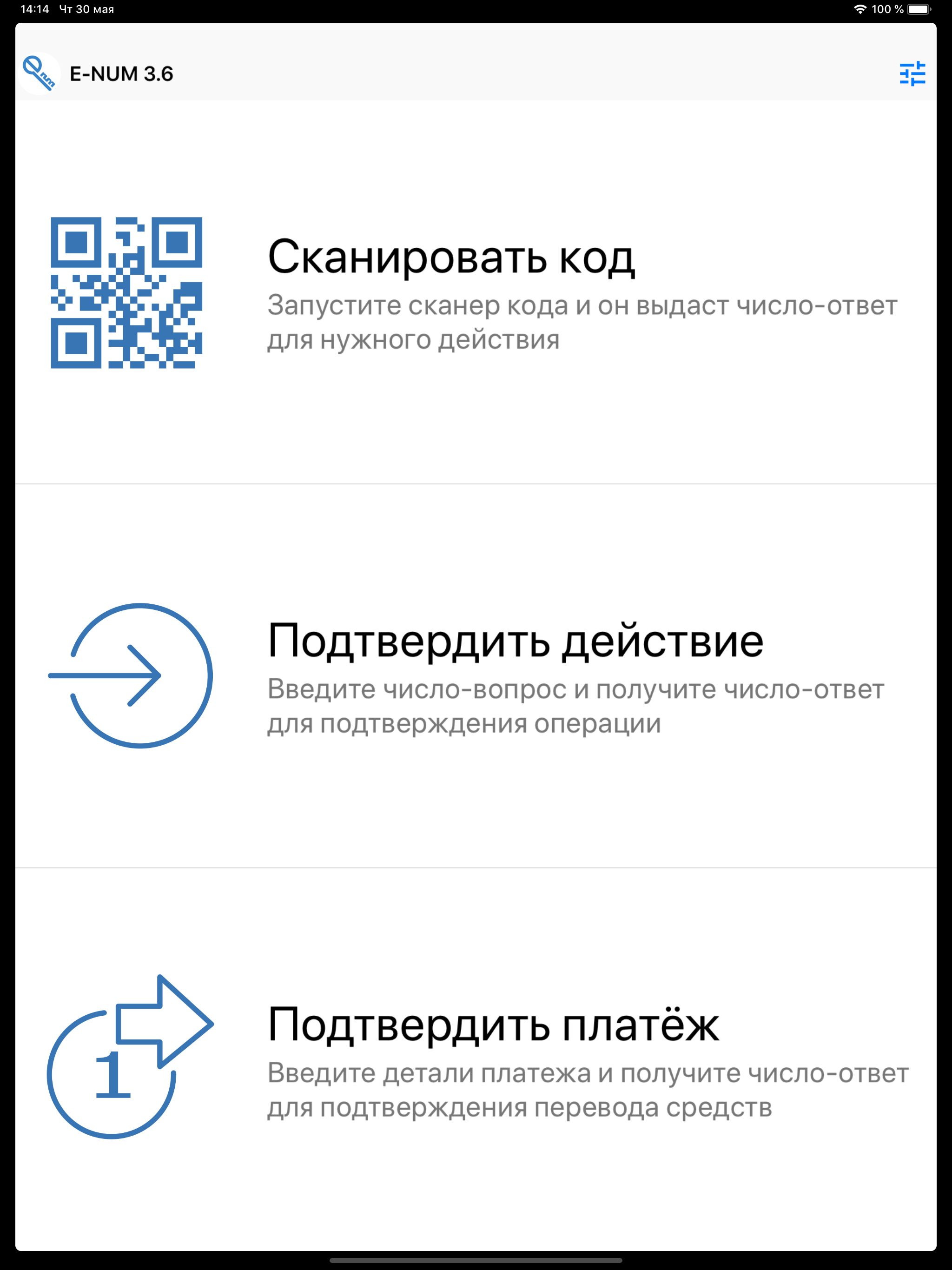Tap the E-NUM key logo

[x=40, y=73]
